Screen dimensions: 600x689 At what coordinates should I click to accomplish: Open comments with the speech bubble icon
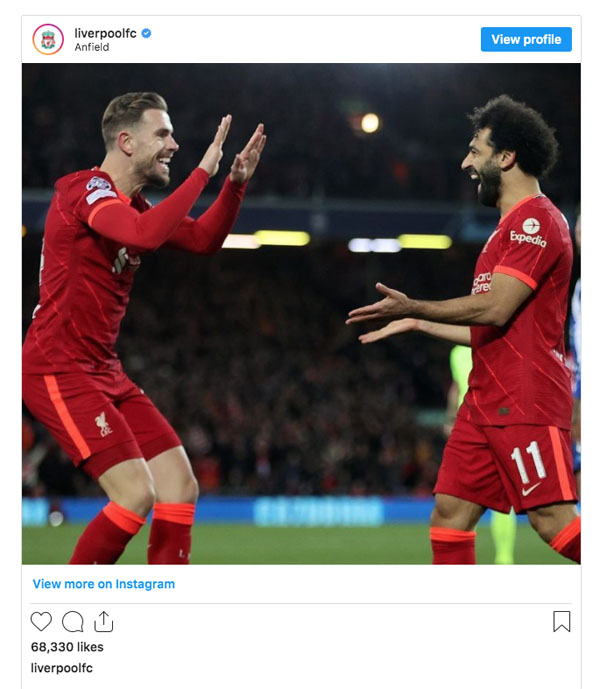73,622
